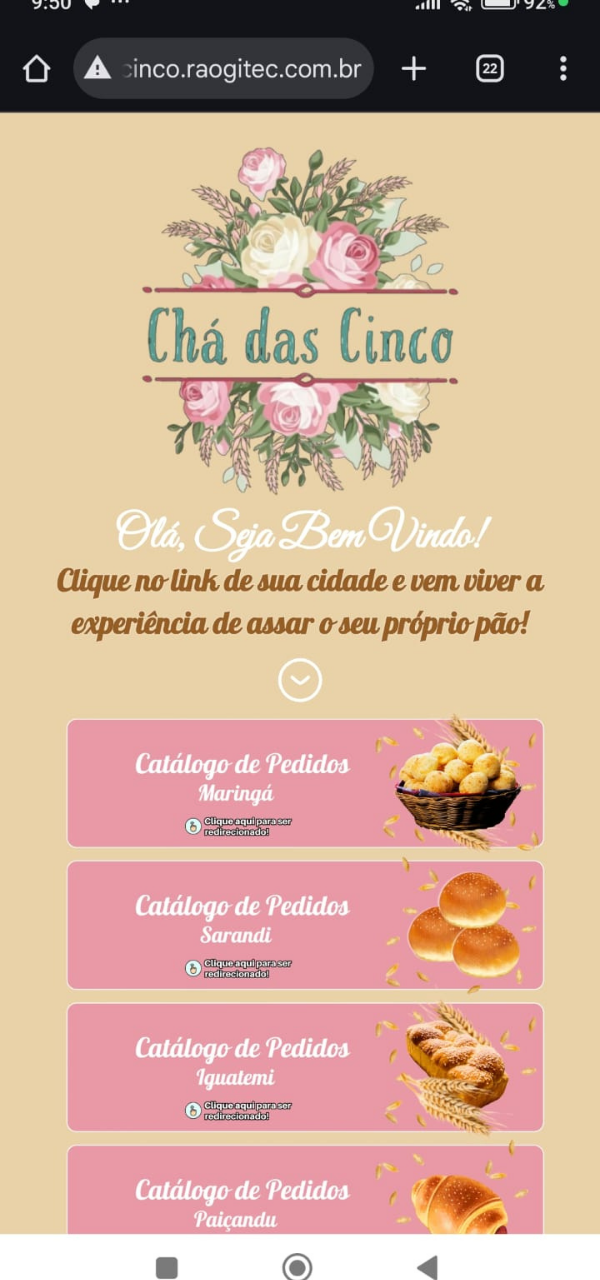This screenshot has height=1280, width=600.
Task: Go back with the system back button
Action: tap(427, 1267)
